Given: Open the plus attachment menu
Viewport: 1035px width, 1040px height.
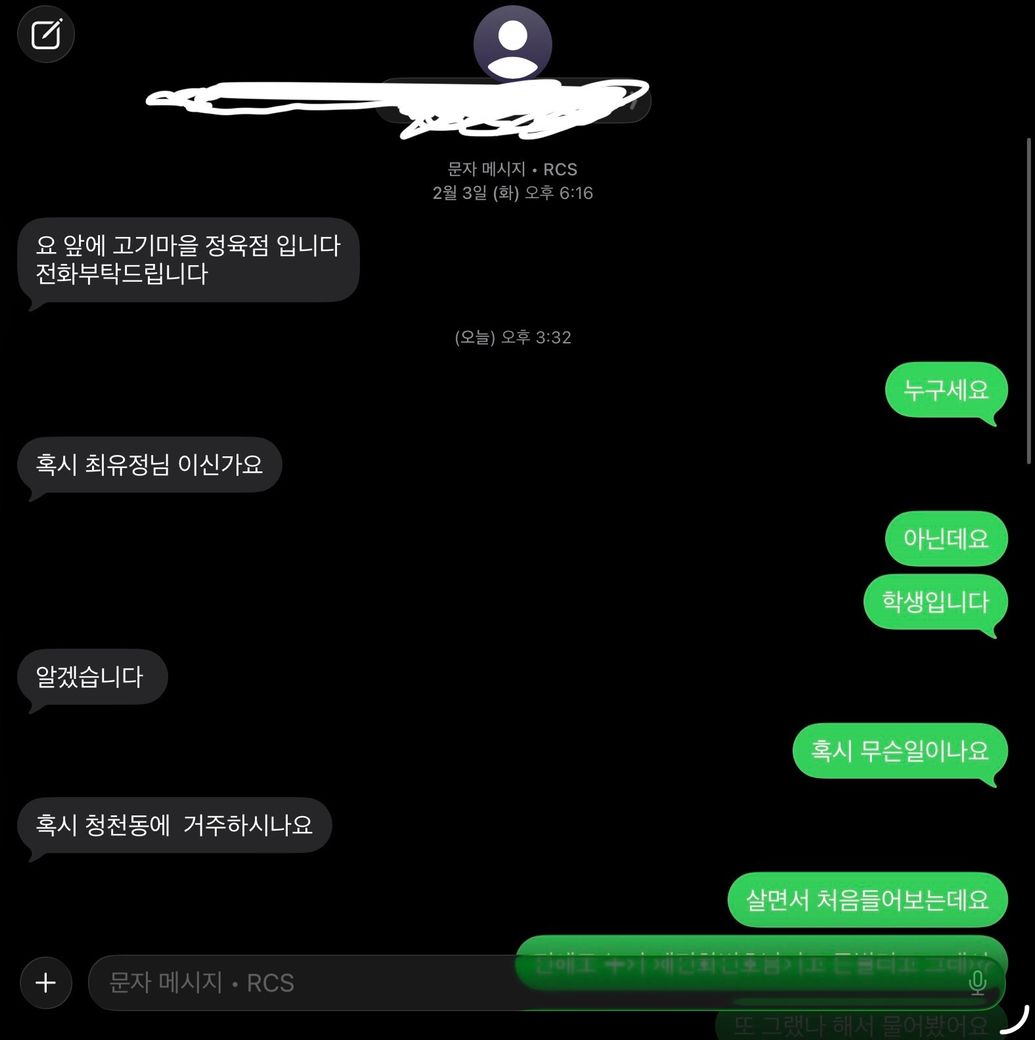Looking at the screenshot, I should pyautogui.click(x=46, y=982).
